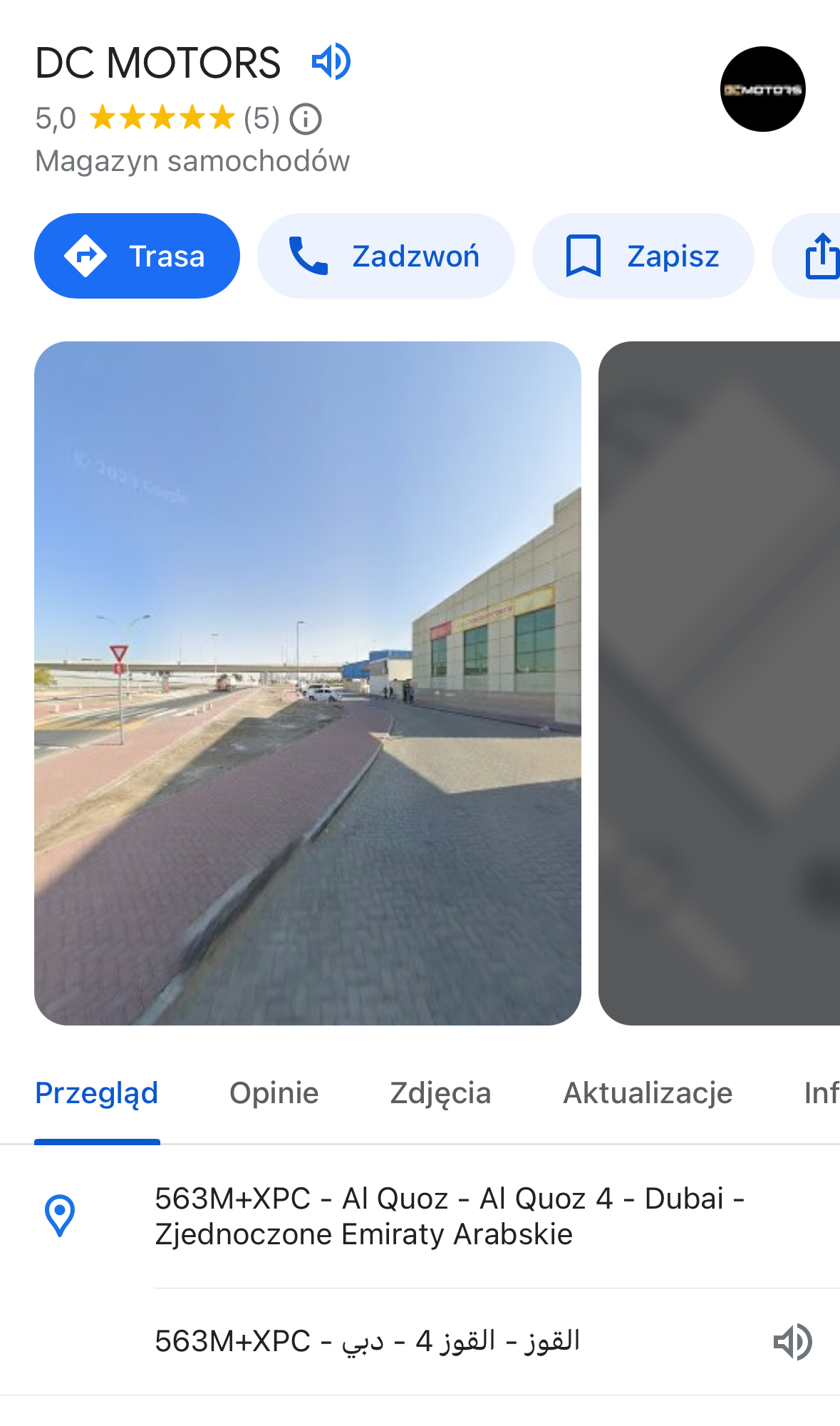
Task: Open the DC MOTORS profile logo
Action: pyautogui.click(x=762, y=89)
